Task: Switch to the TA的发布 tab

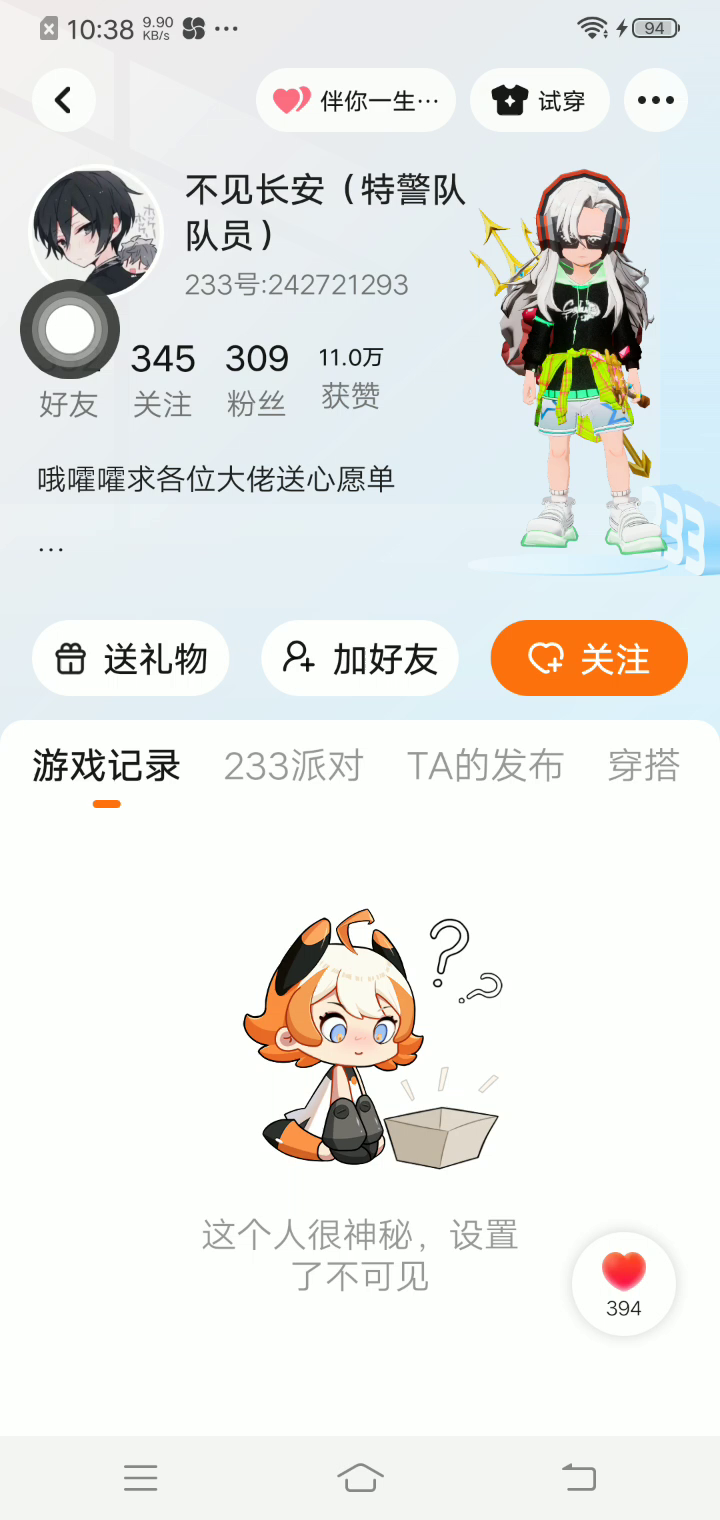Action: click(485, 767)
